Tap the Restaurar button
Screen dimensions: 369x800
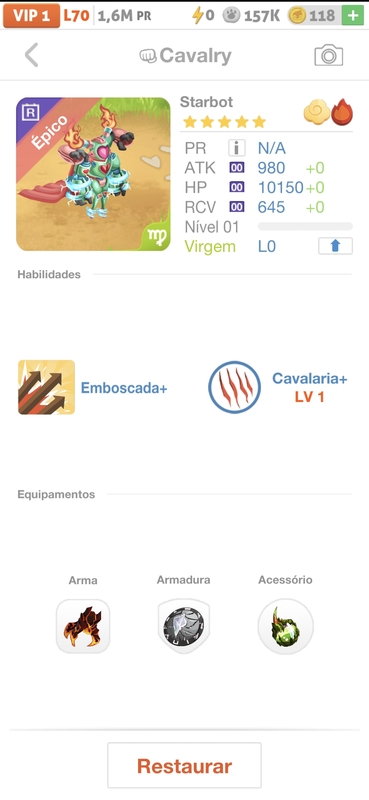(x=184, y=765)
